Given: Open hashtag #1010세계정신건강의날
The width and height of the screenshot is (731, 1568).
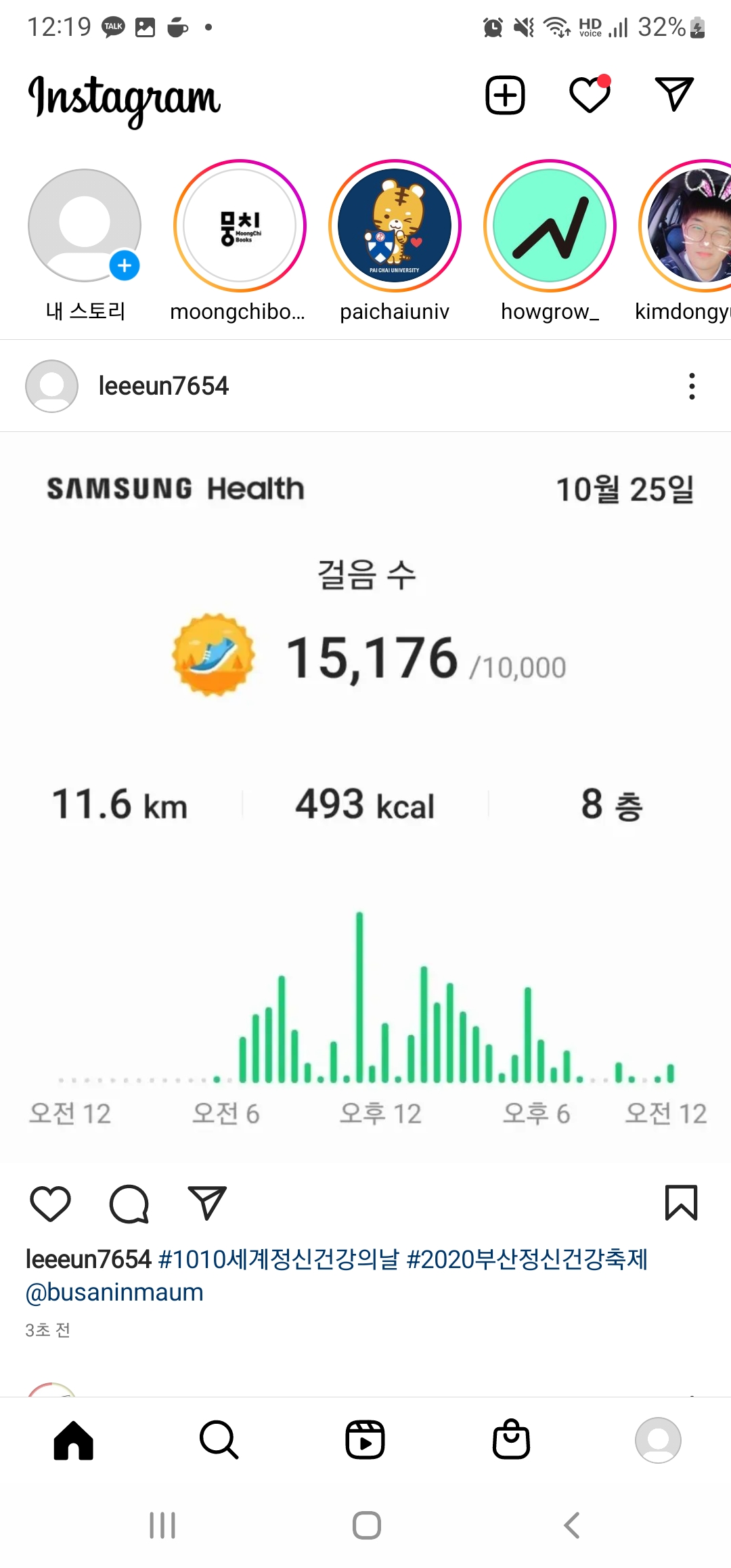Looking at the screenshot, I should tap(278, 1259).
